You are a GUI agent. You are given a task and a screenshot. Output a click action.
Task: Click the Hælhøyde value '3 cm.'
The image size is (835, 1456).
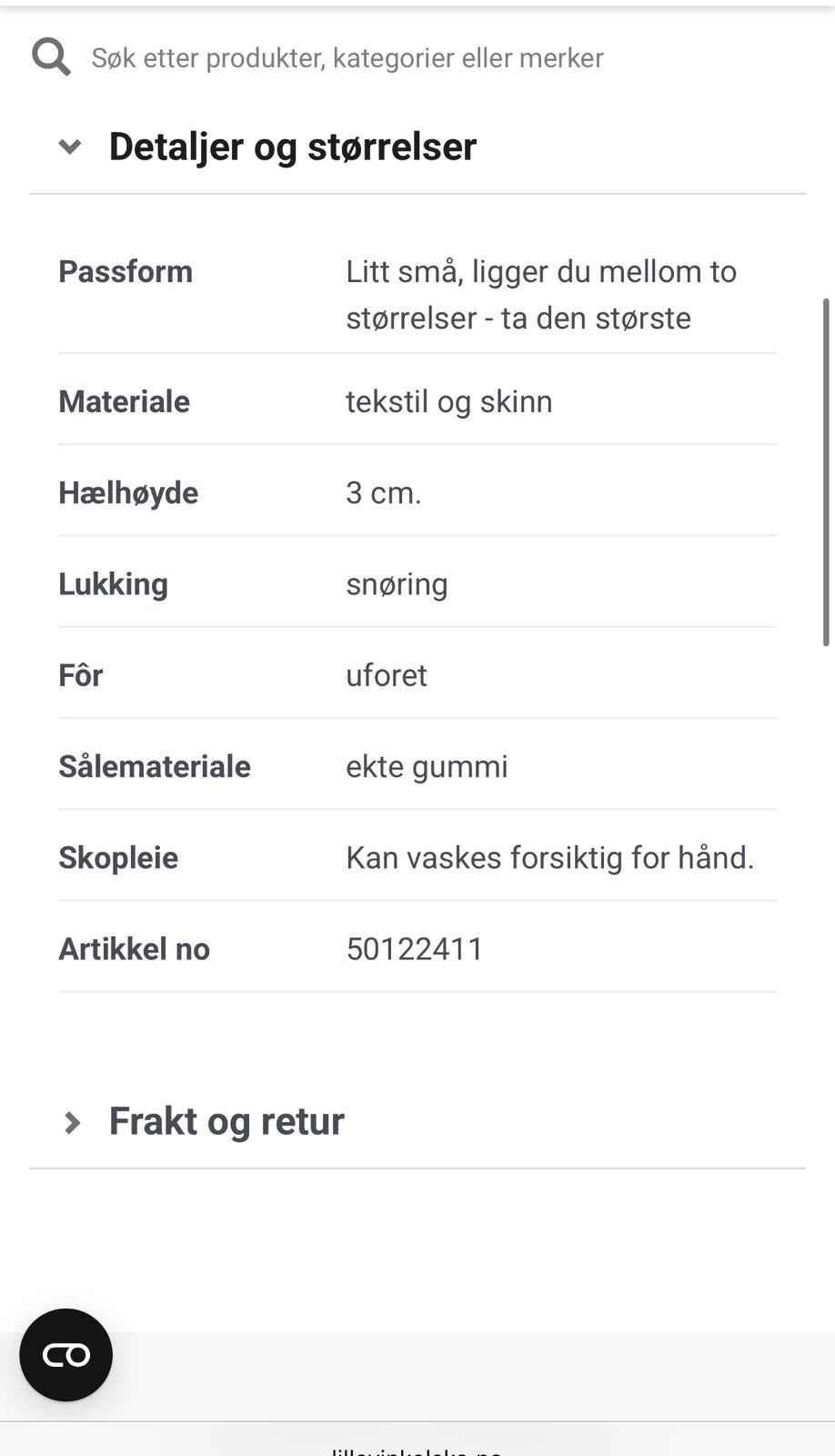pyautogui.click(x=384, y=492)
